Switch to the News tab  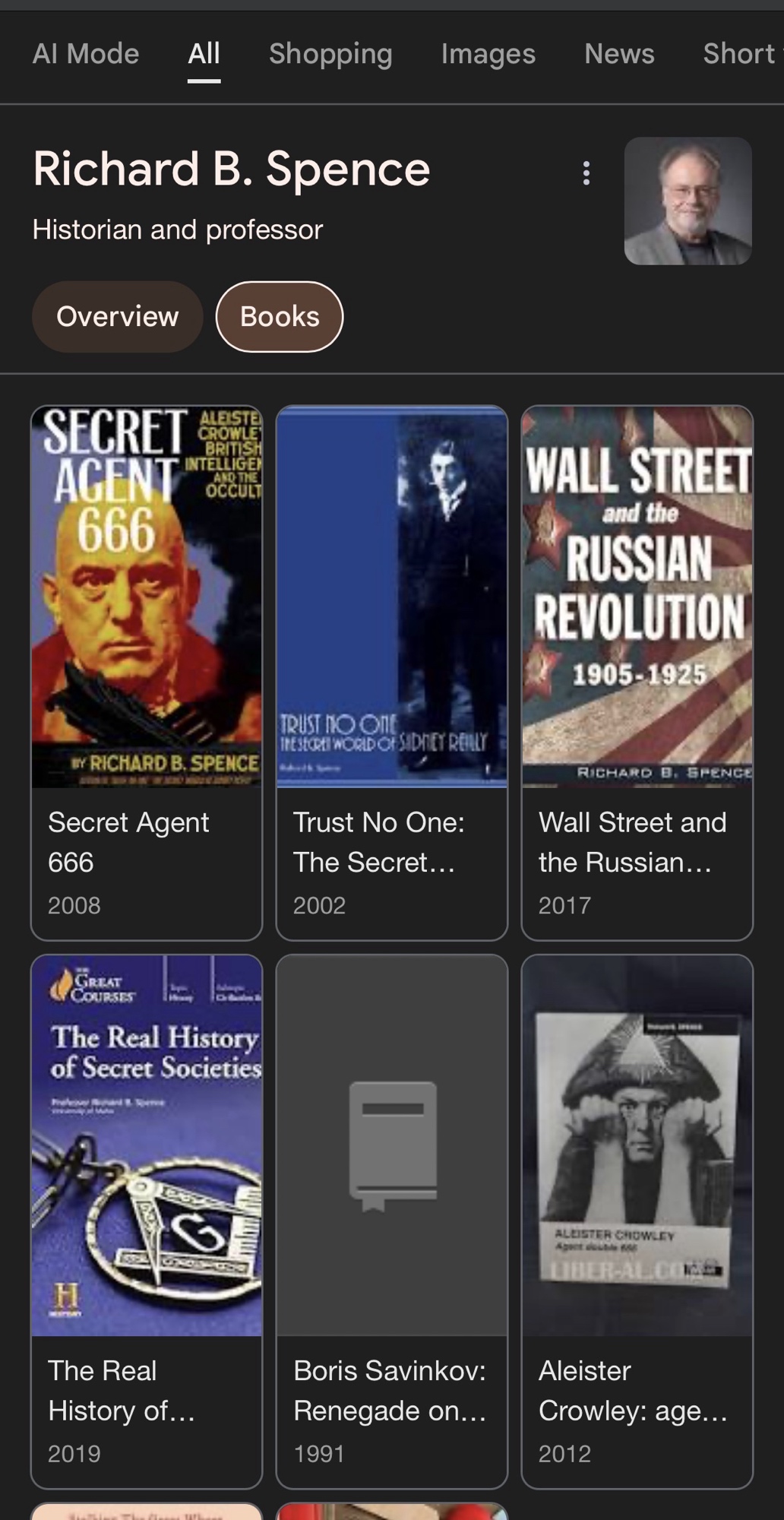619,54
